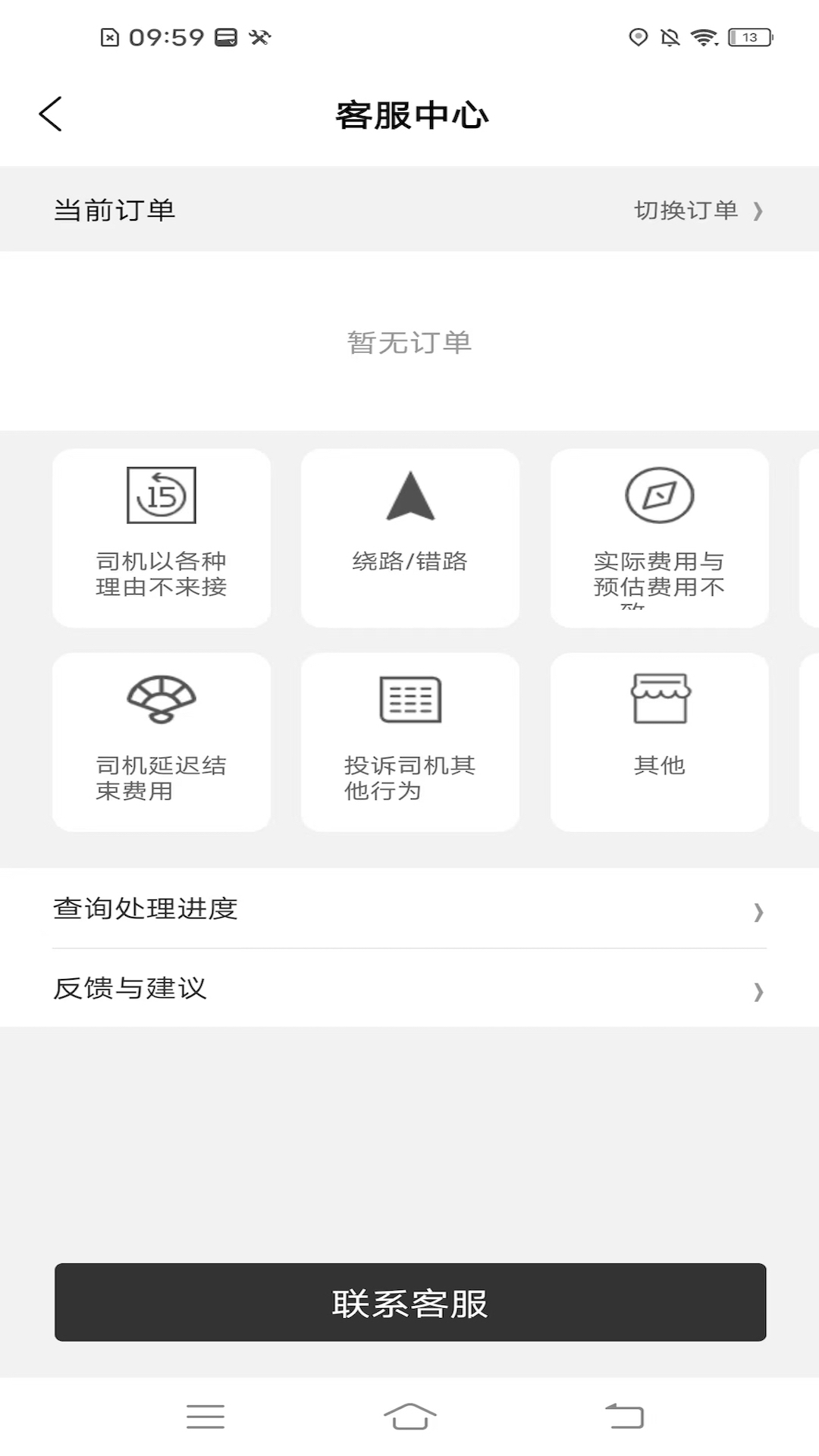Select the 投诉司机其他行为 list icon

409,699
